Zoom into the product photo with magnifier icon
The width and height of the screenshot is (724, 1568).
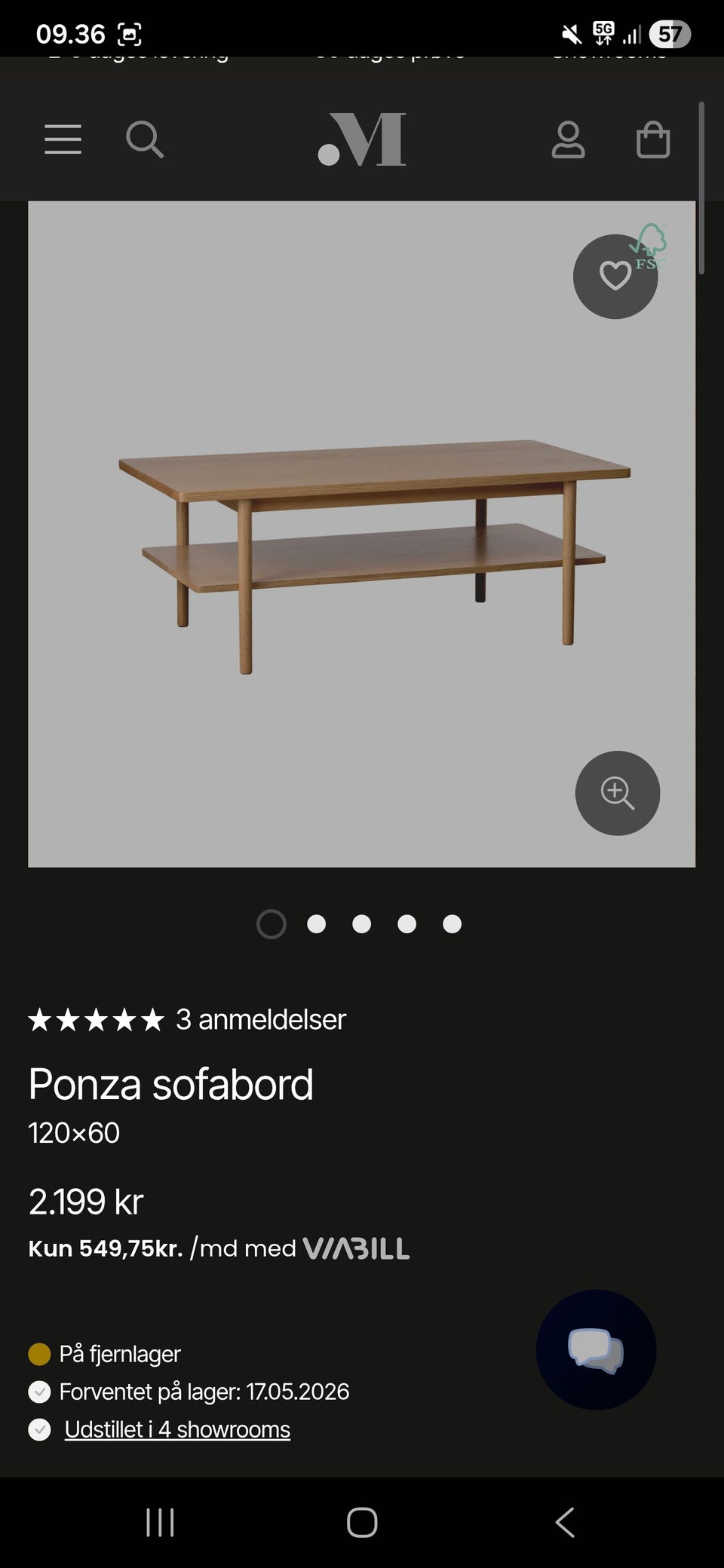tap(617, 792)
